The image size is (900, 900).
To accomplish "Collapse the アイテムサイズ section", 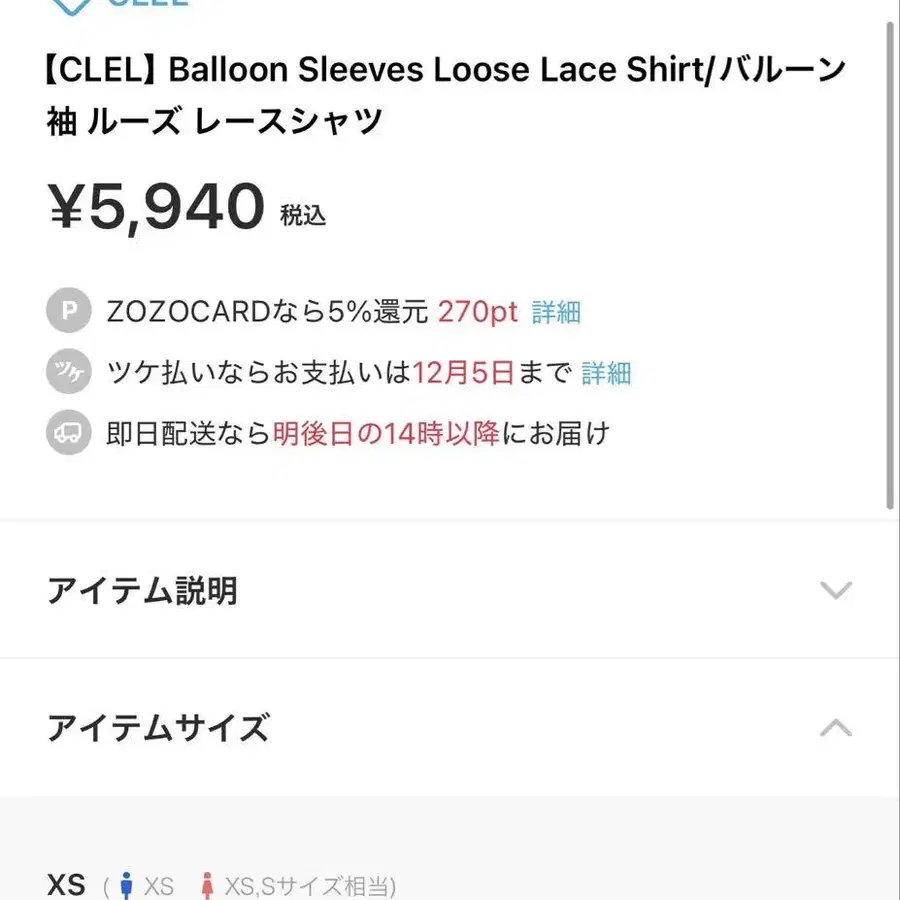I will click(x=835, y=727).
